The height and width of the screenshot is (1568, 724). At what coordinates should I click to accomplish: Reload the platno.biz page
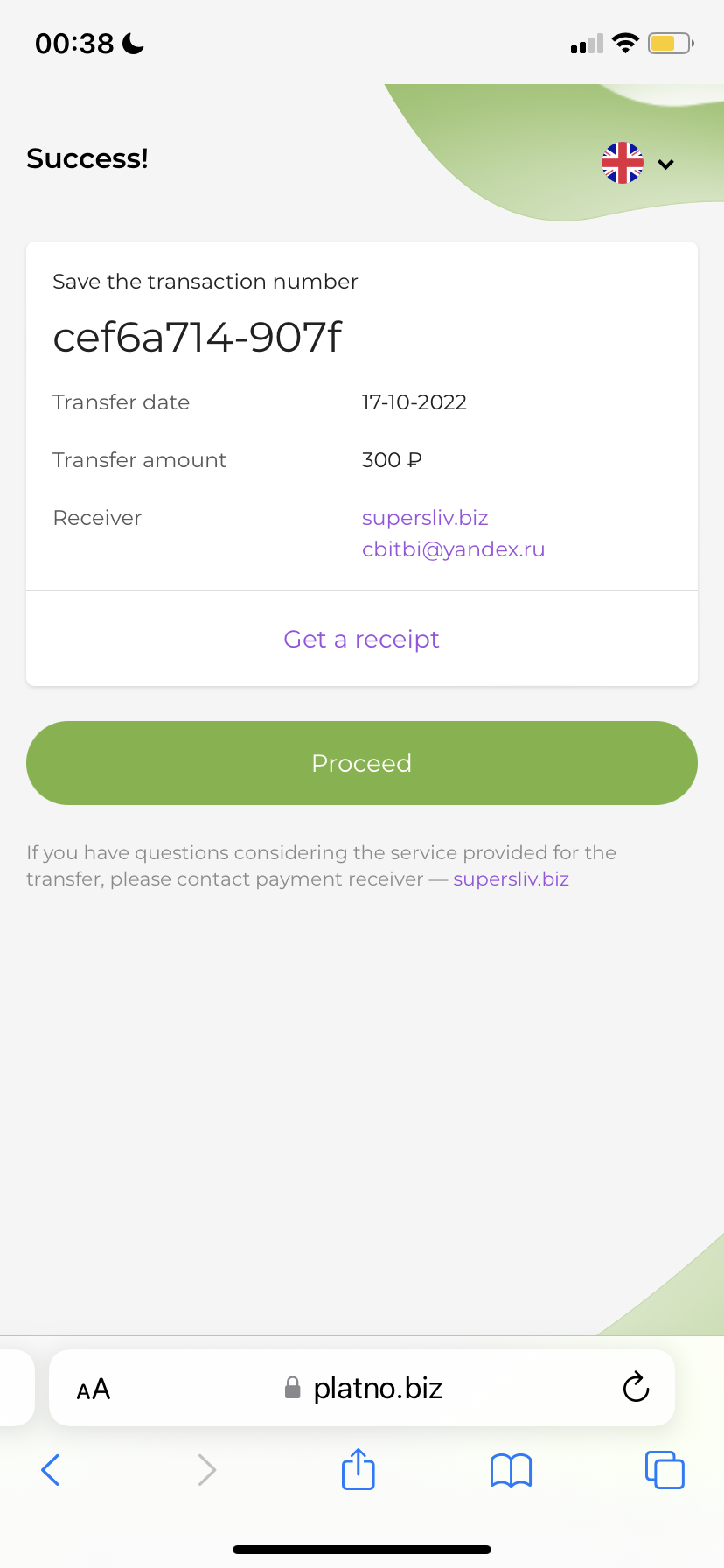[x=636, y=1387]
